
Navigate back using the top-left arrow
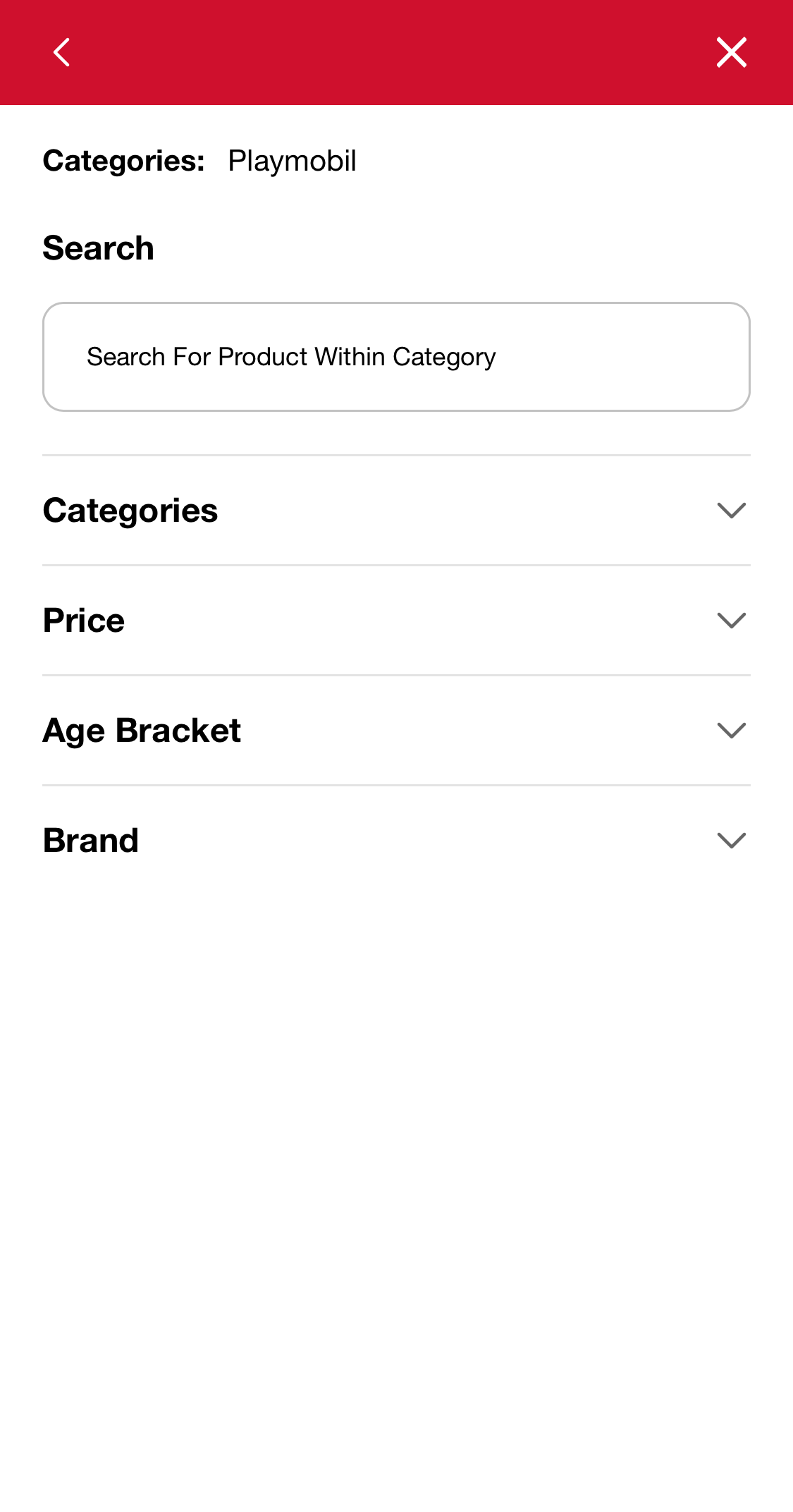61,51
